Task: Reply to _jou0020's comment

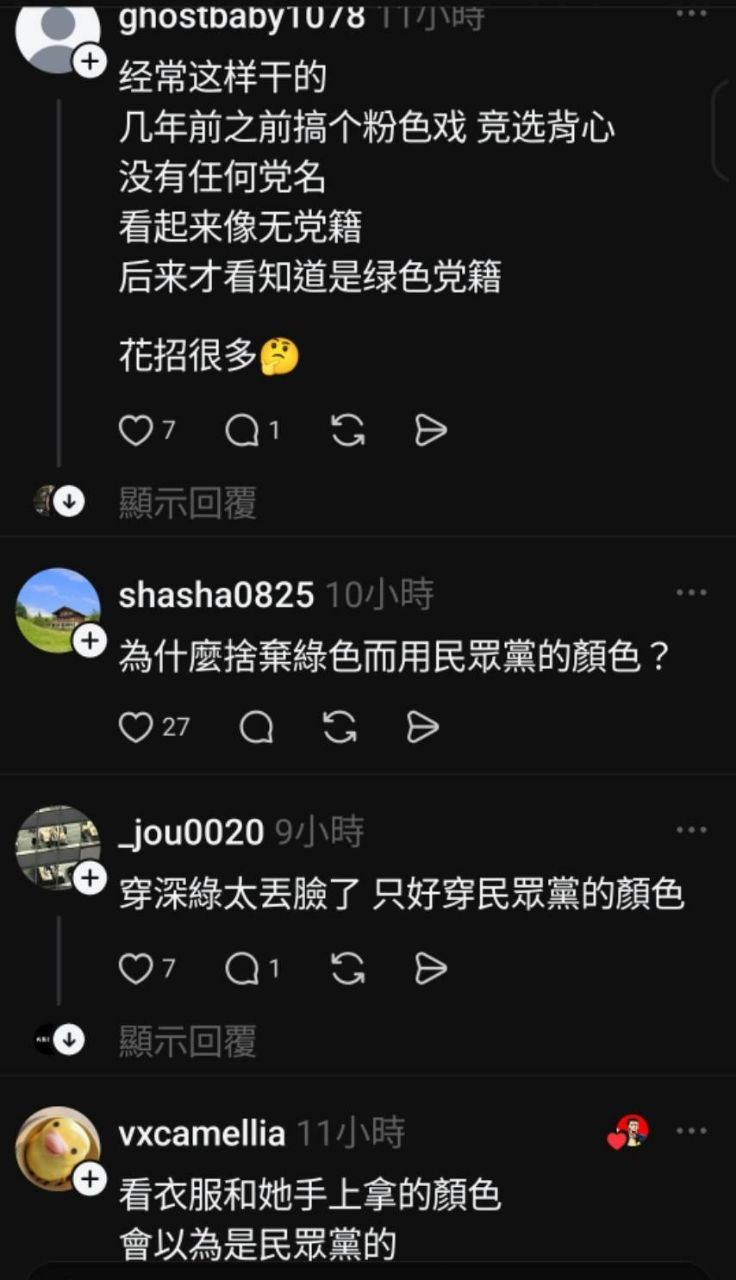Action: [x=241, y=968]
